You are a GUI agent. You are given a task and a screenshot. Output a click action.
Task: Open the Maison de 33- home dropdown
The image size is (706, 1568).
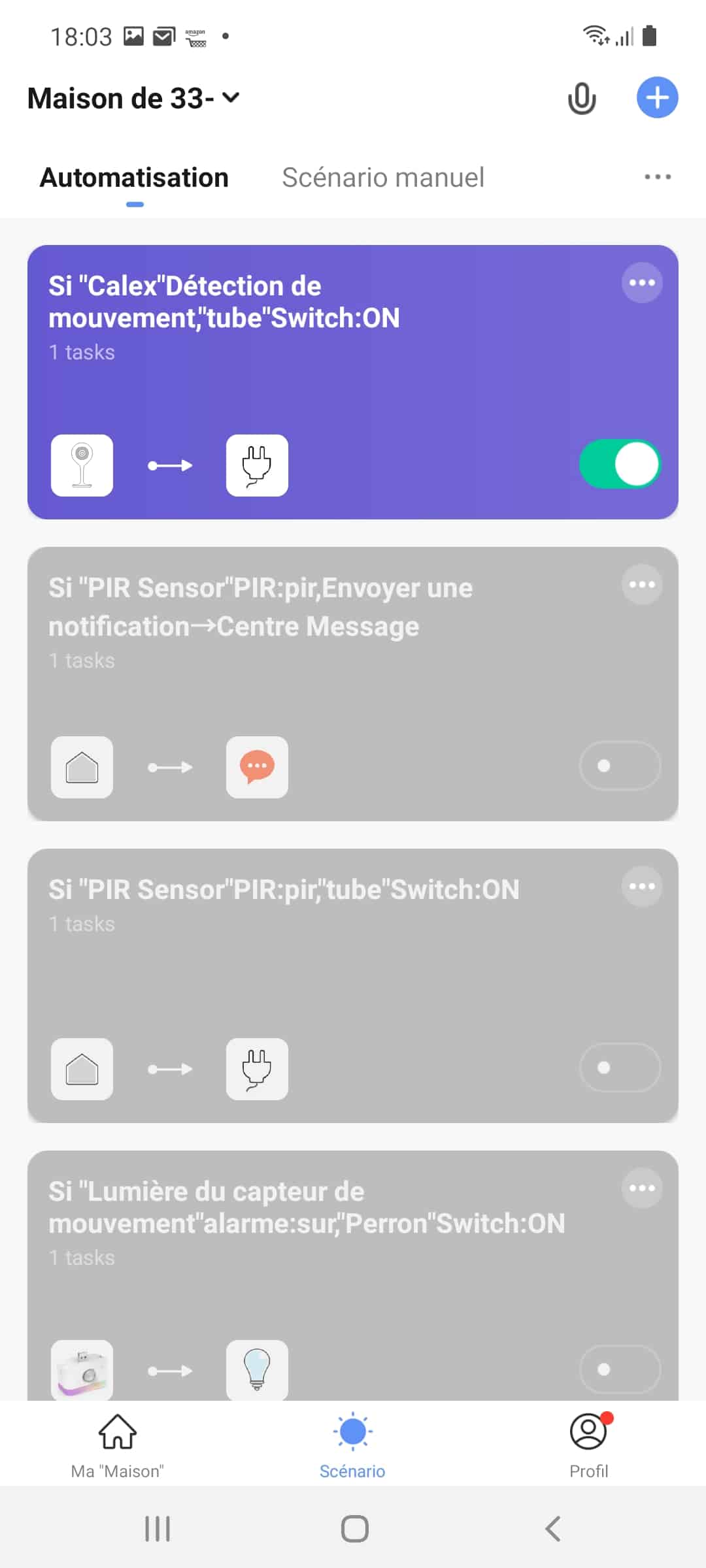click(x=133, y=99)
